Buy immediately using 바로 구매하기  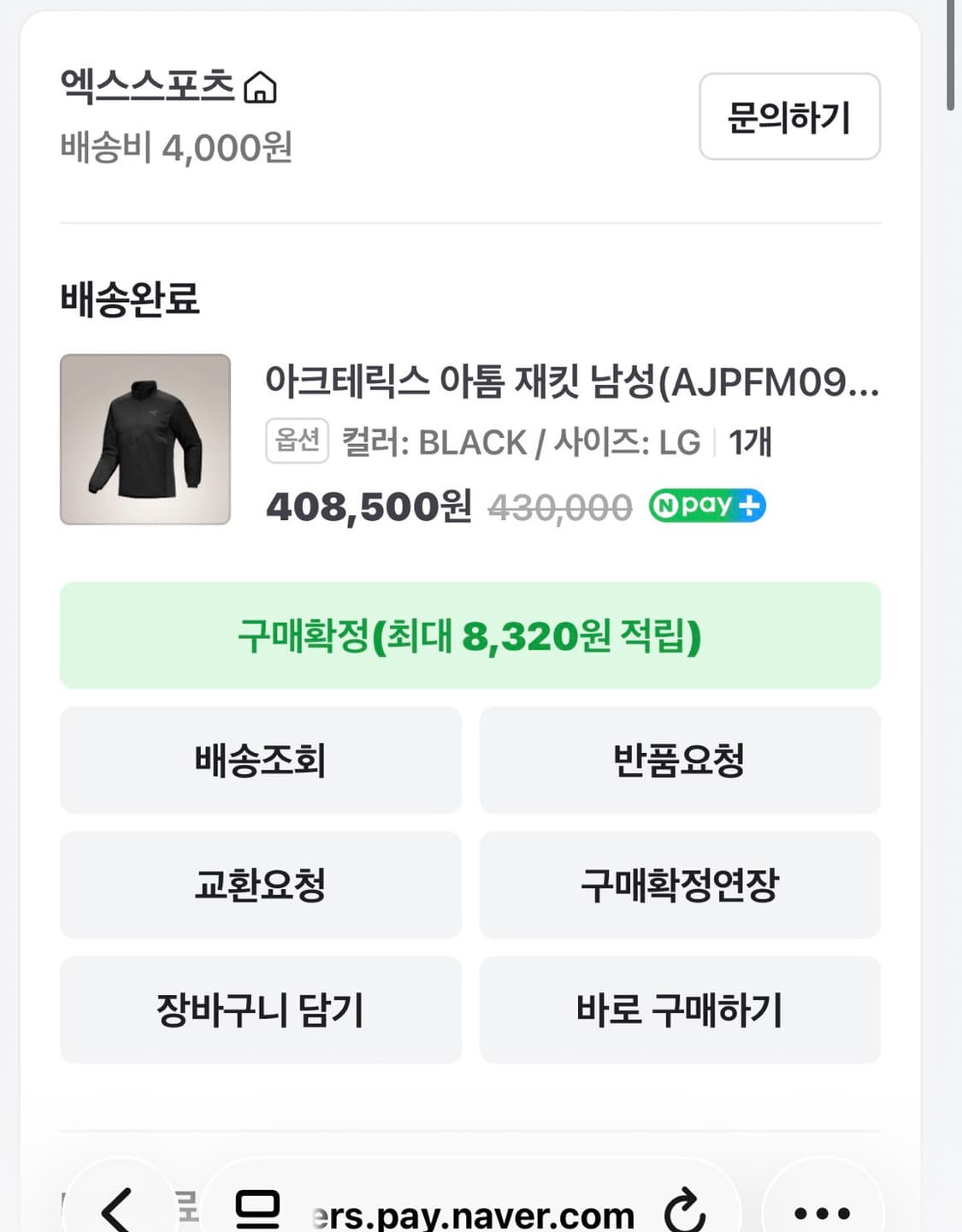pyautogui.click(x=680, y=1010)
